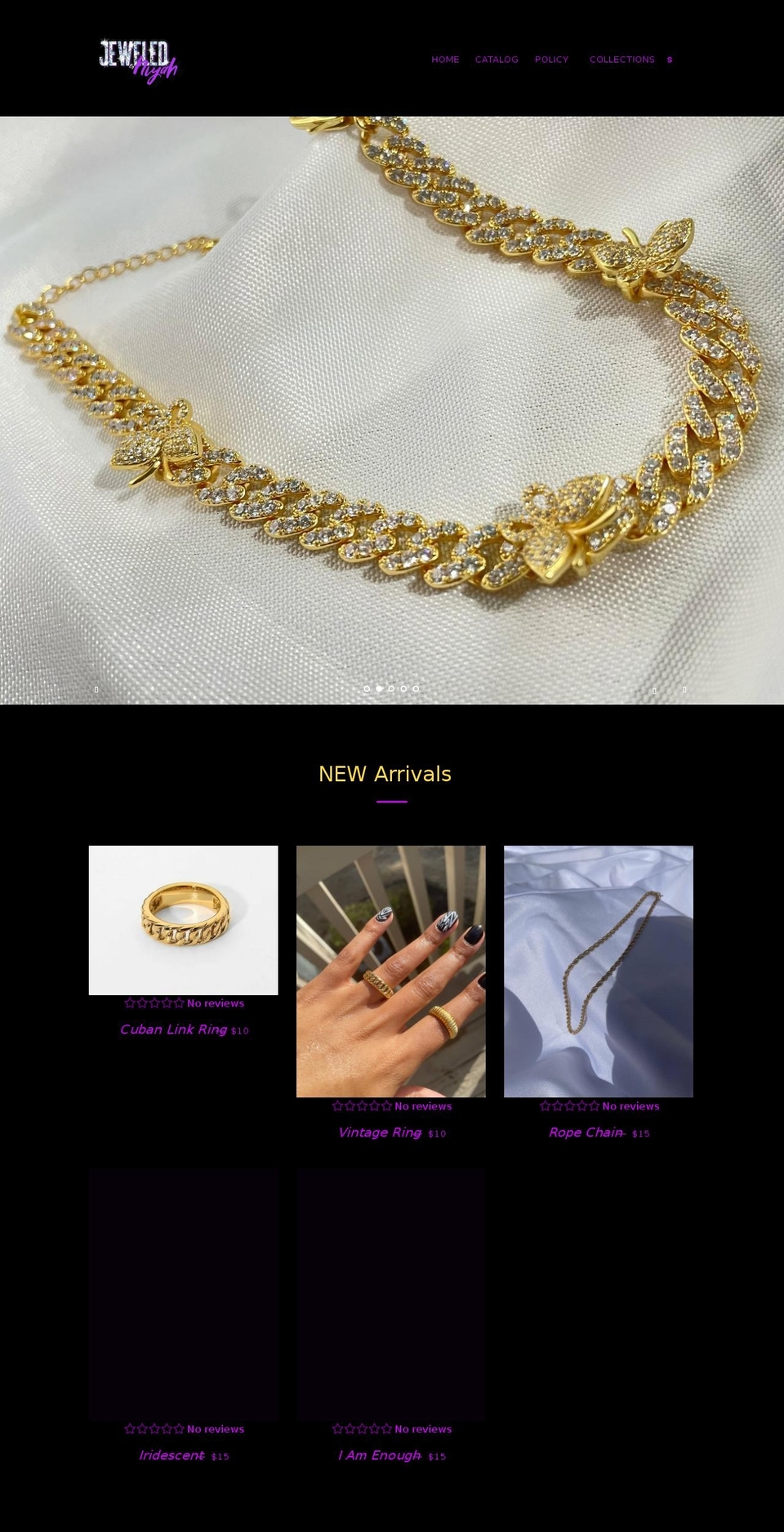Image resolution: width=784 pixels, height=1532 pixels.
Task: Open the POLICY page
Action: (x=551, y=60)
